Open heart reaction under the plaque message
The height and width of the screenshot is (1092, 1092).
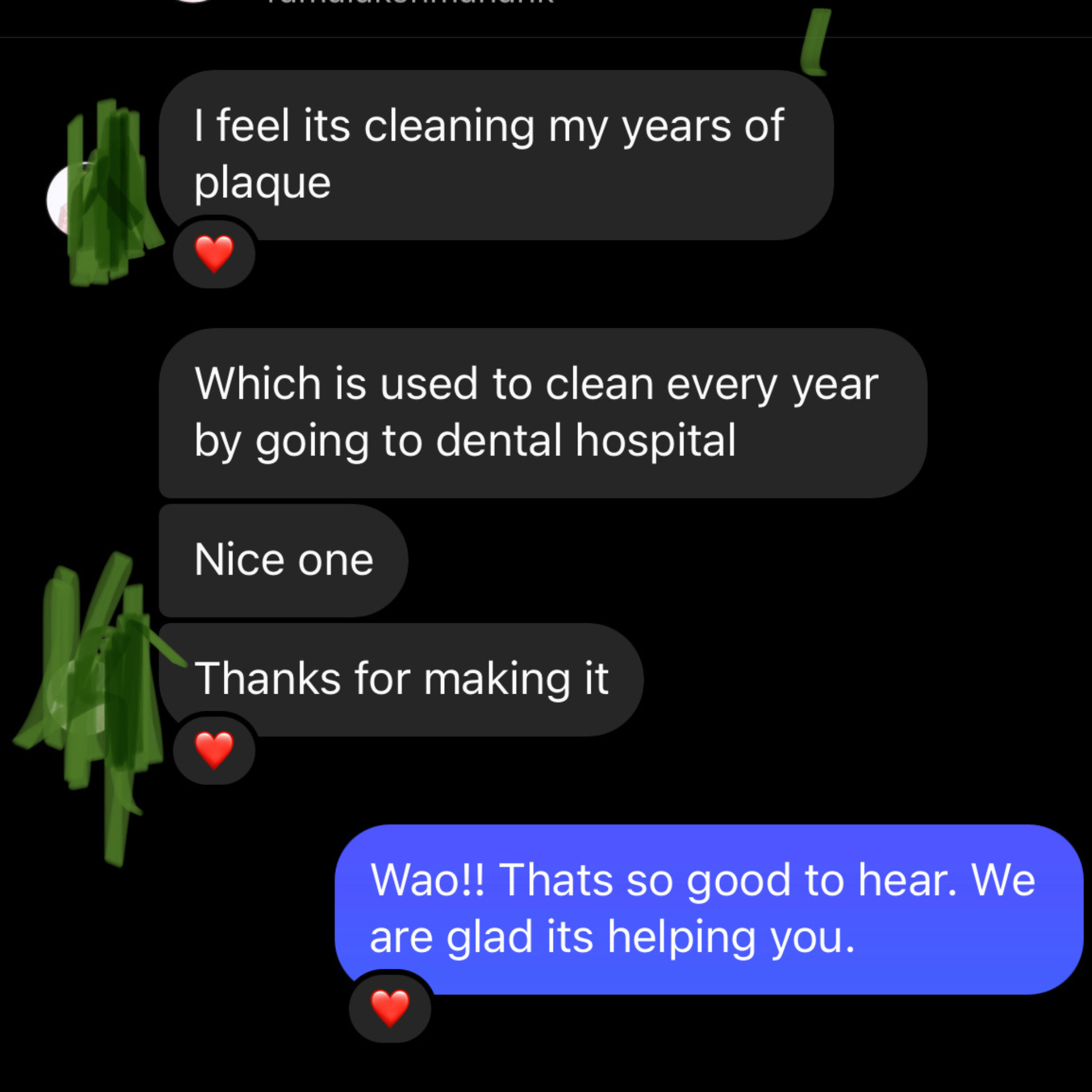click(x=214, y=254)
